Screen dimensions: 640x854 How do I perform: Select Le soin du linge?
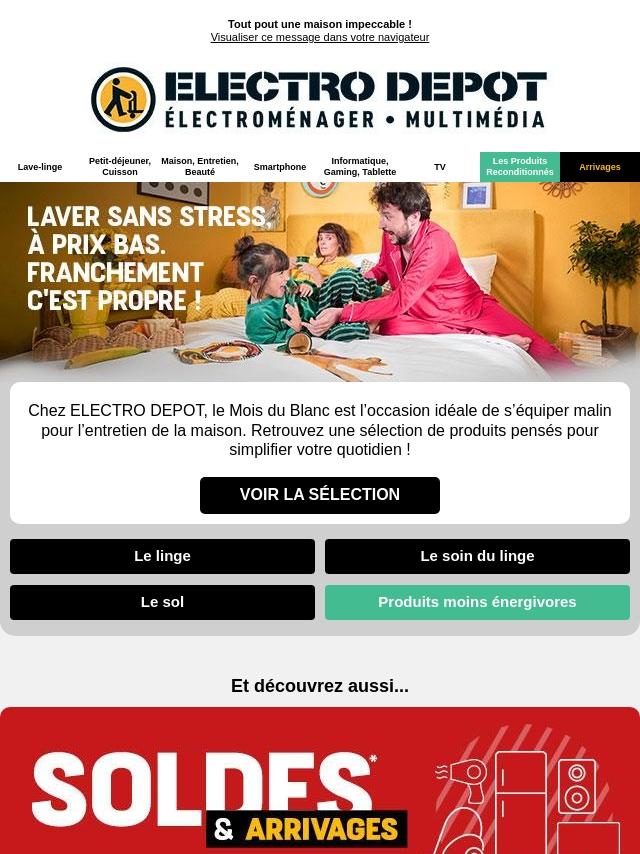coord(477,556)
